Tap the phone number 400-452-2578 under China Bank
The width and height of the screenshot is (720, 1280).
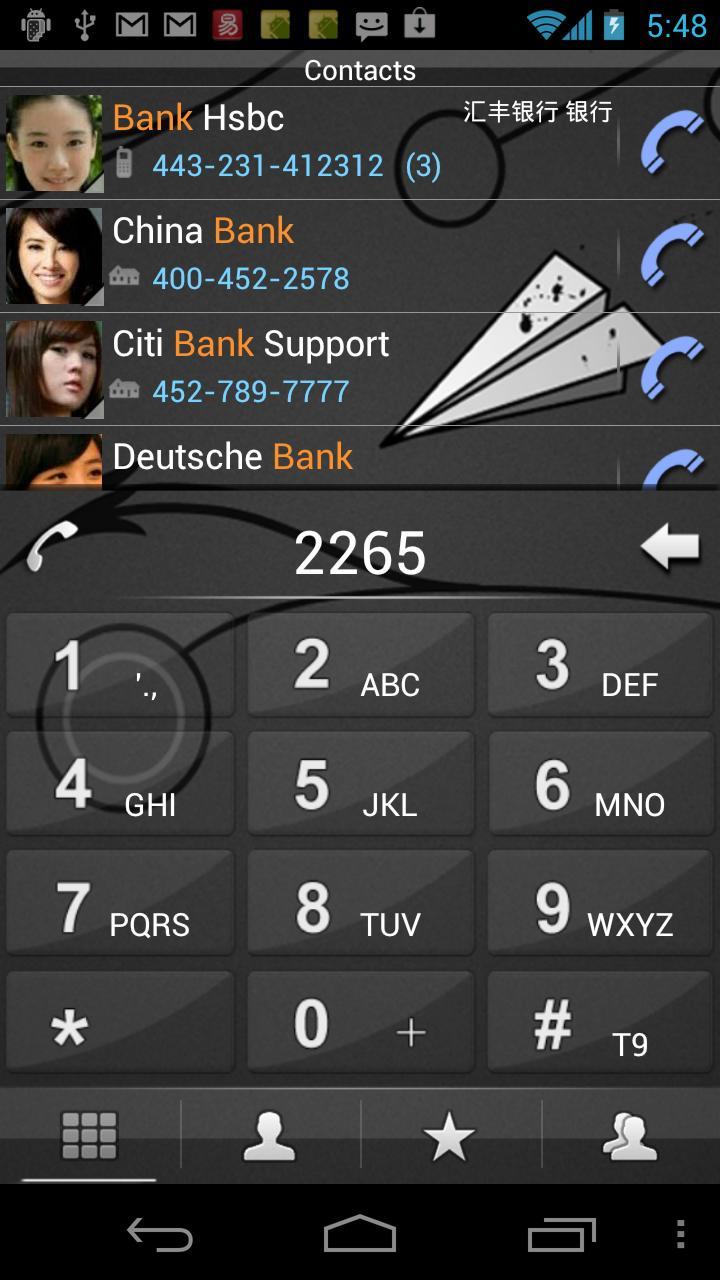coord(251,280)
